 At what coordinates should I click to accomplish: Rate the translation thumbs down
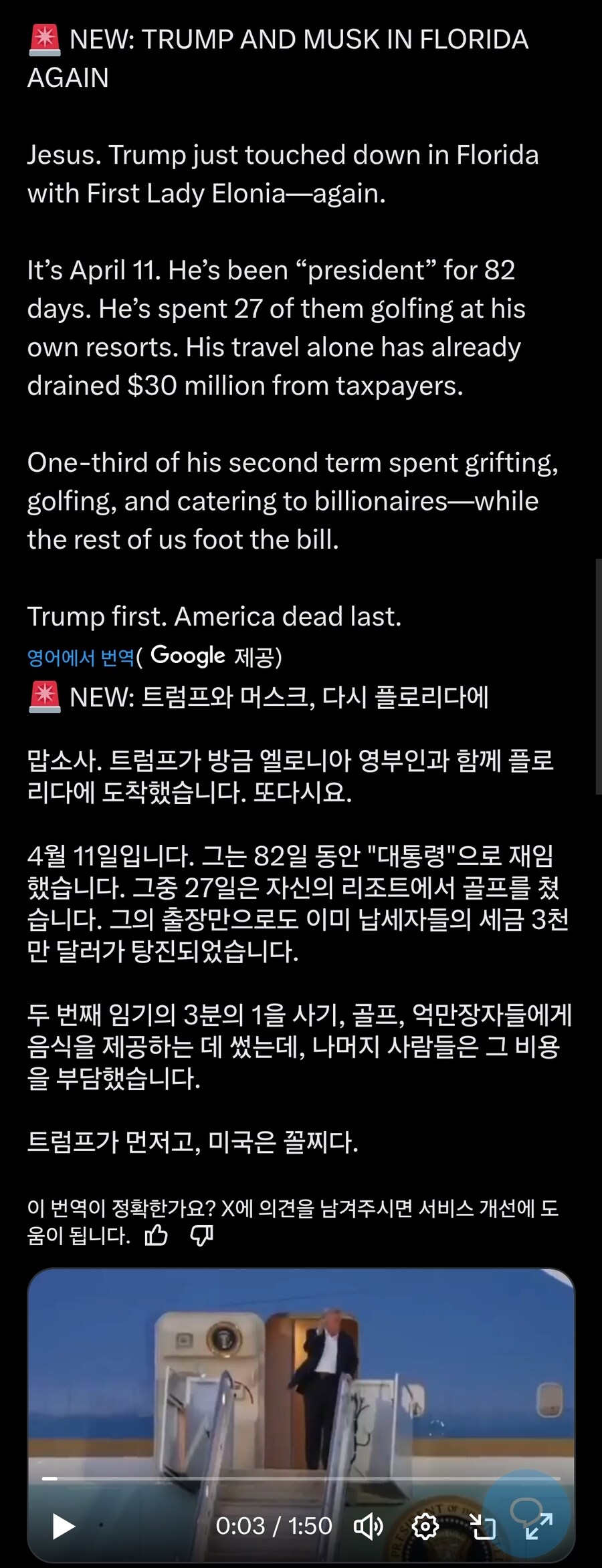pyautogui.click(x=201, y=1235)
